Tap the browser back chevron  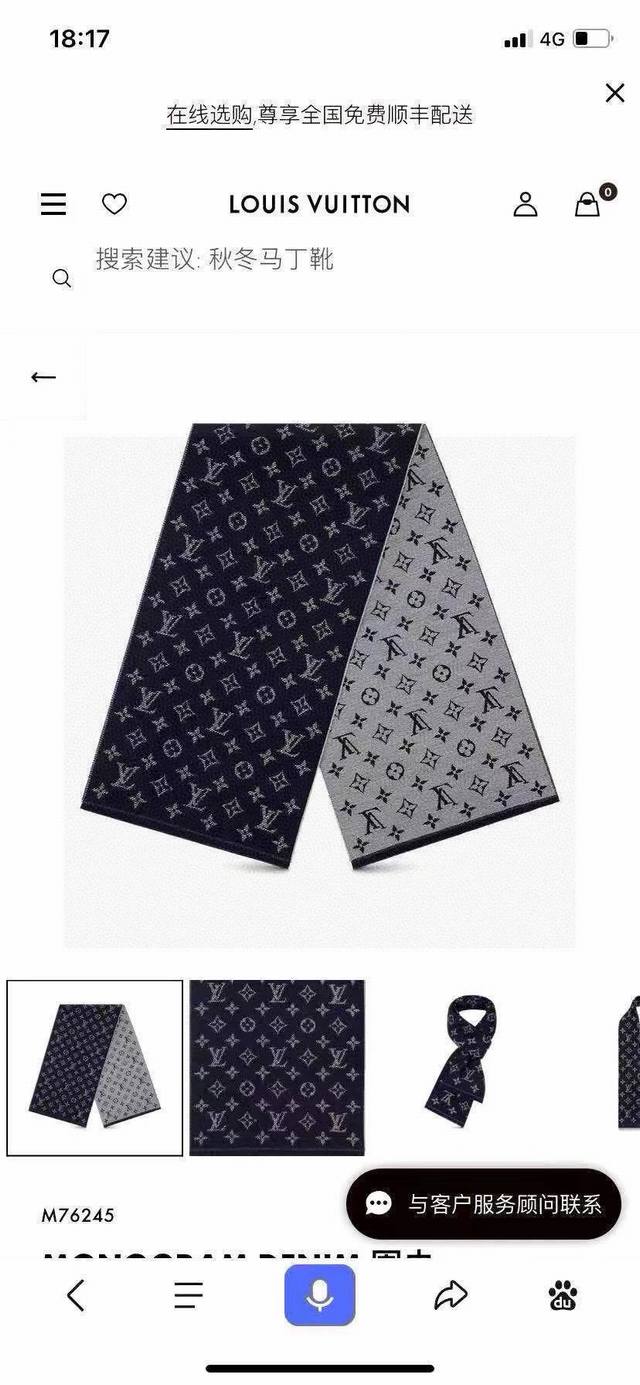[x=76, y=1296]
